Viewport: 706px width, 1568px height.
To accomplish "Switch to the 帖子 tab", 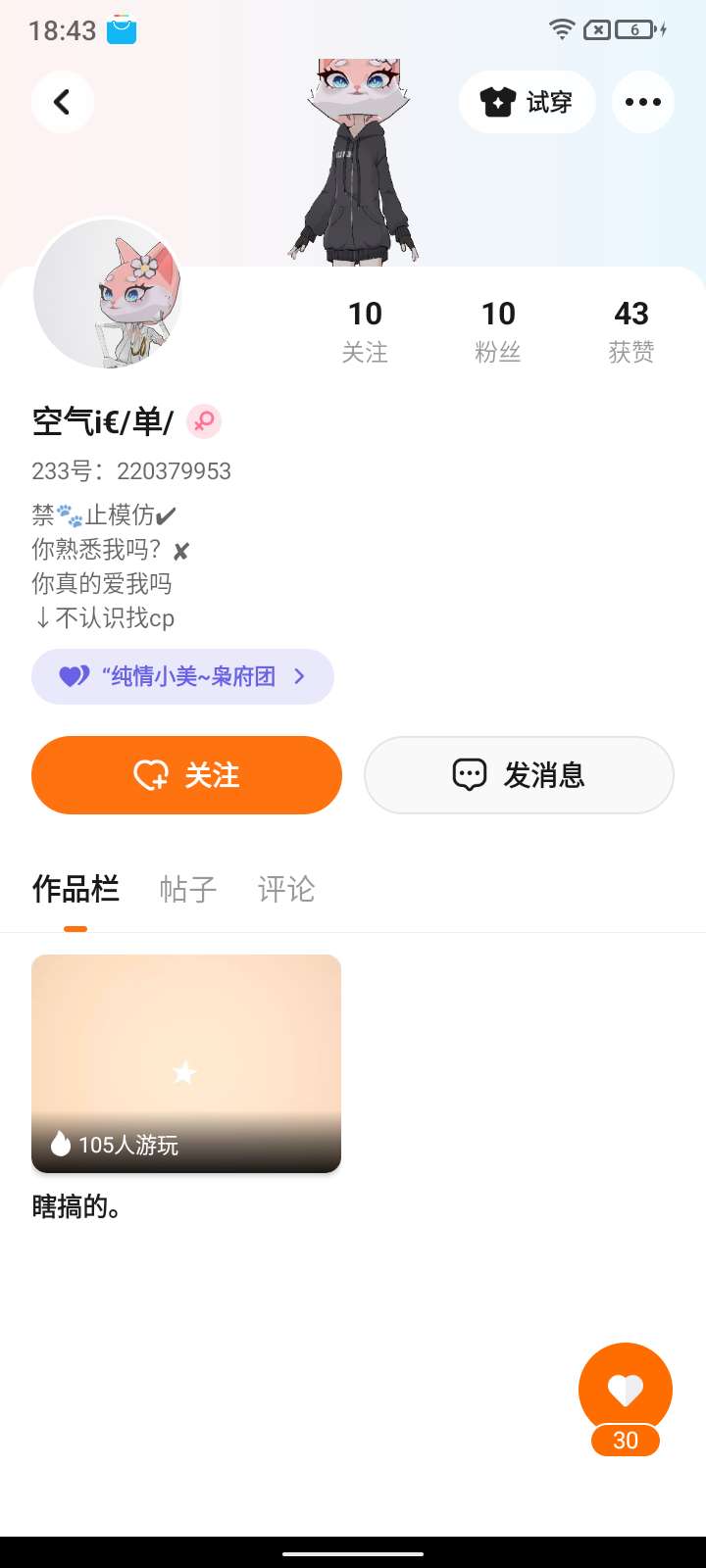I will pos(187,890).
